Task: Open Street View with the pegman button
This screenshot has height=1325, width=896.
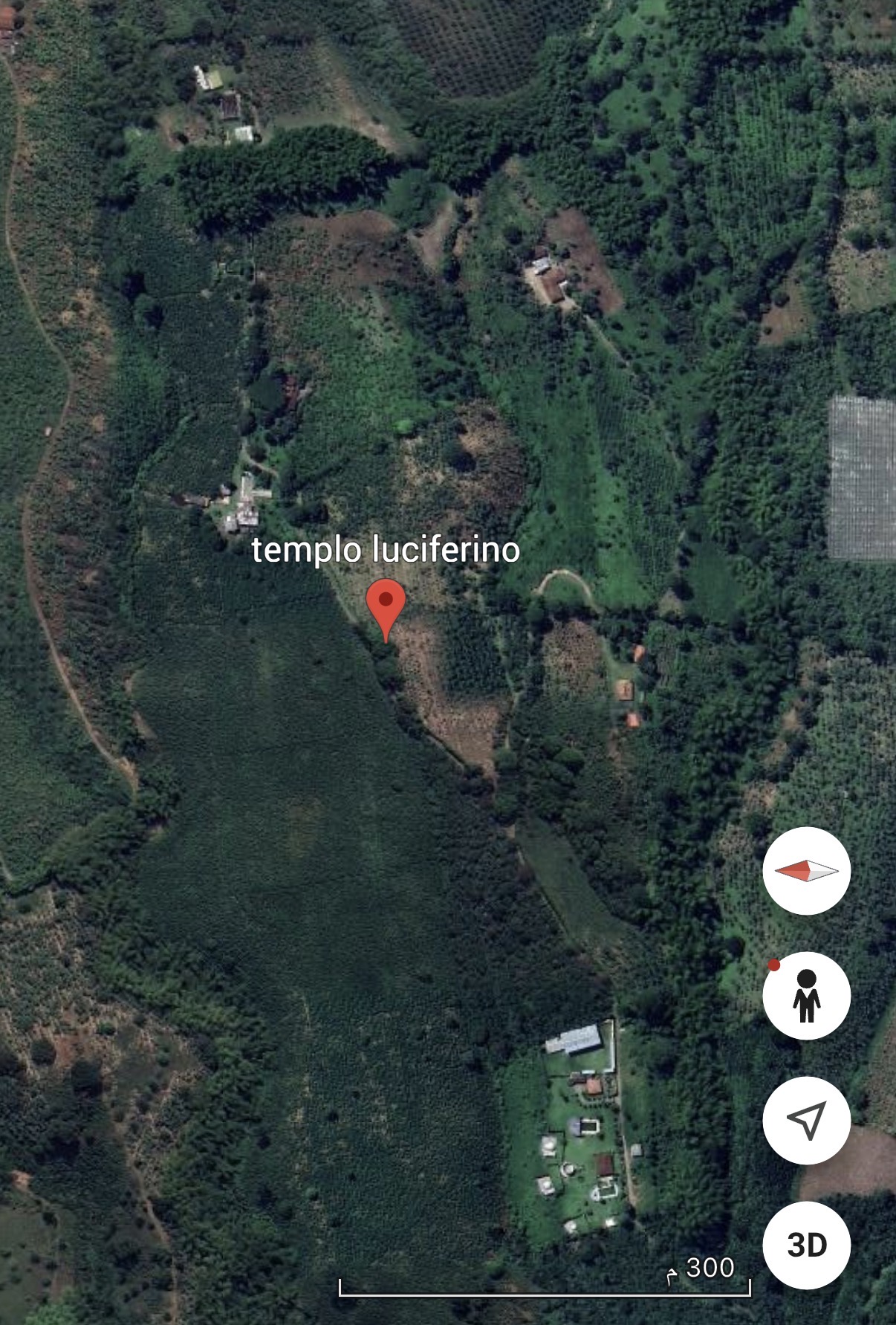Action: [x=806, y=995]
